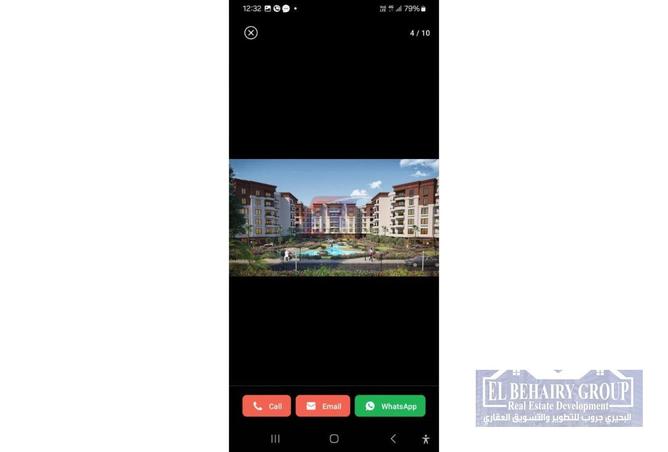
Task: Contact the agent via WhatsApp
Action: tap(390, 406)
